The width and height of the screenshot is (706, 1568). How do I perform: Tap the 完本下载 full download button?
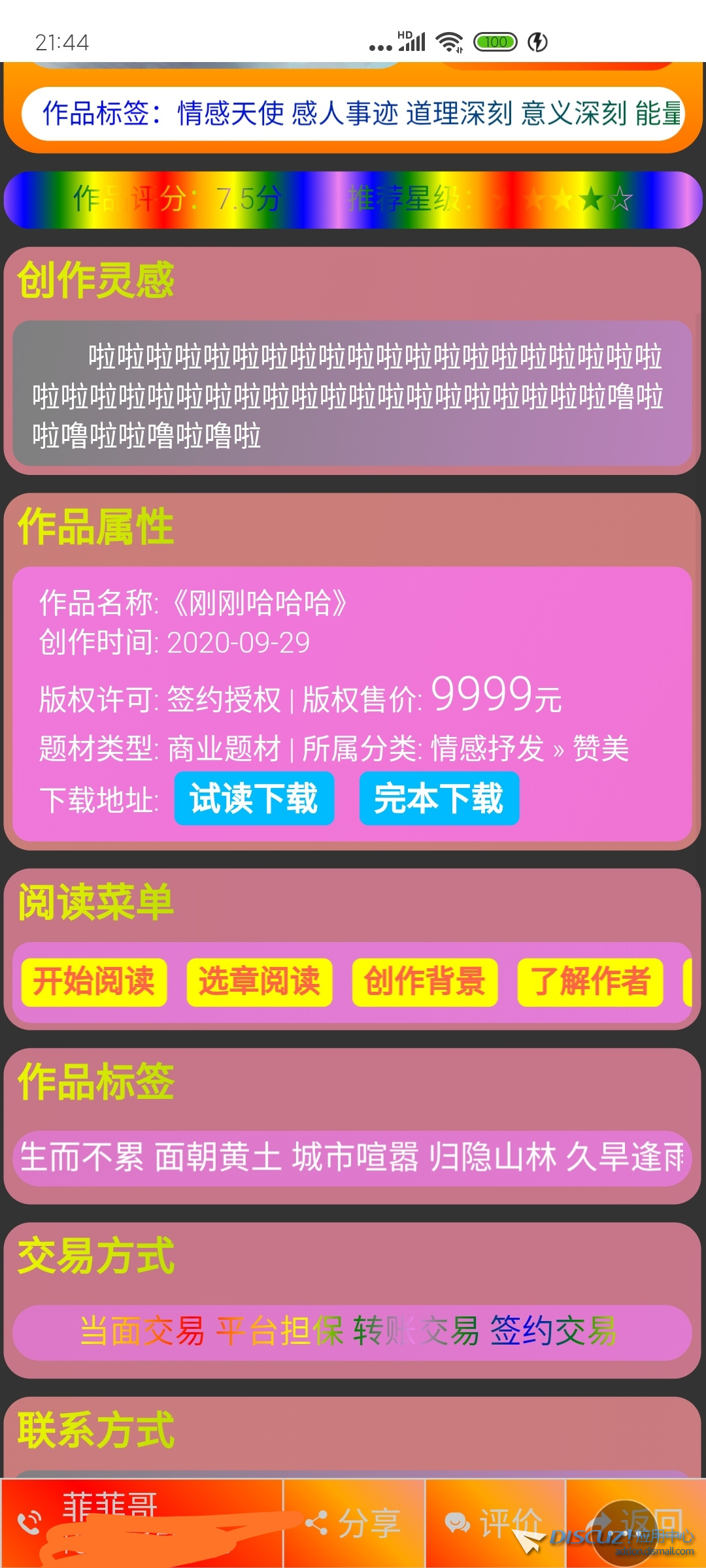(439, 798)
